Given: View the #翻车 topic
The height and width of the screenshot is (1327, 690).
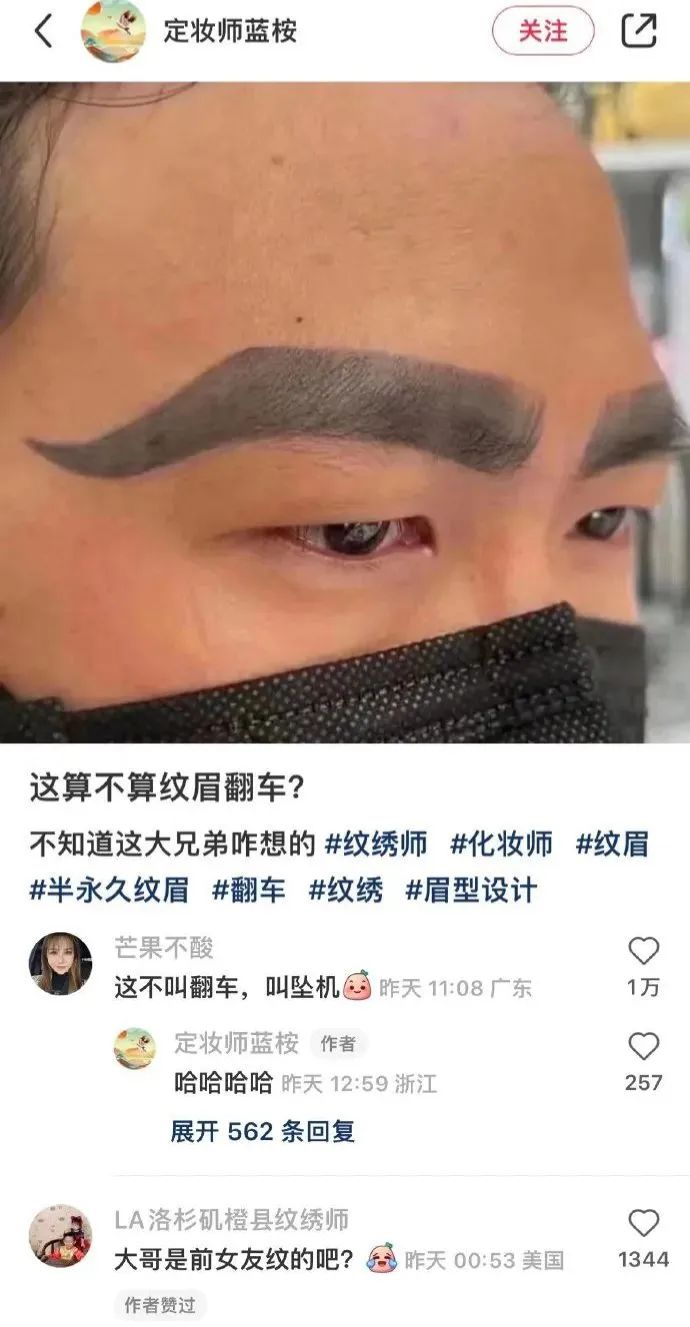Looking at the screenshot, I should click(249, 889).
